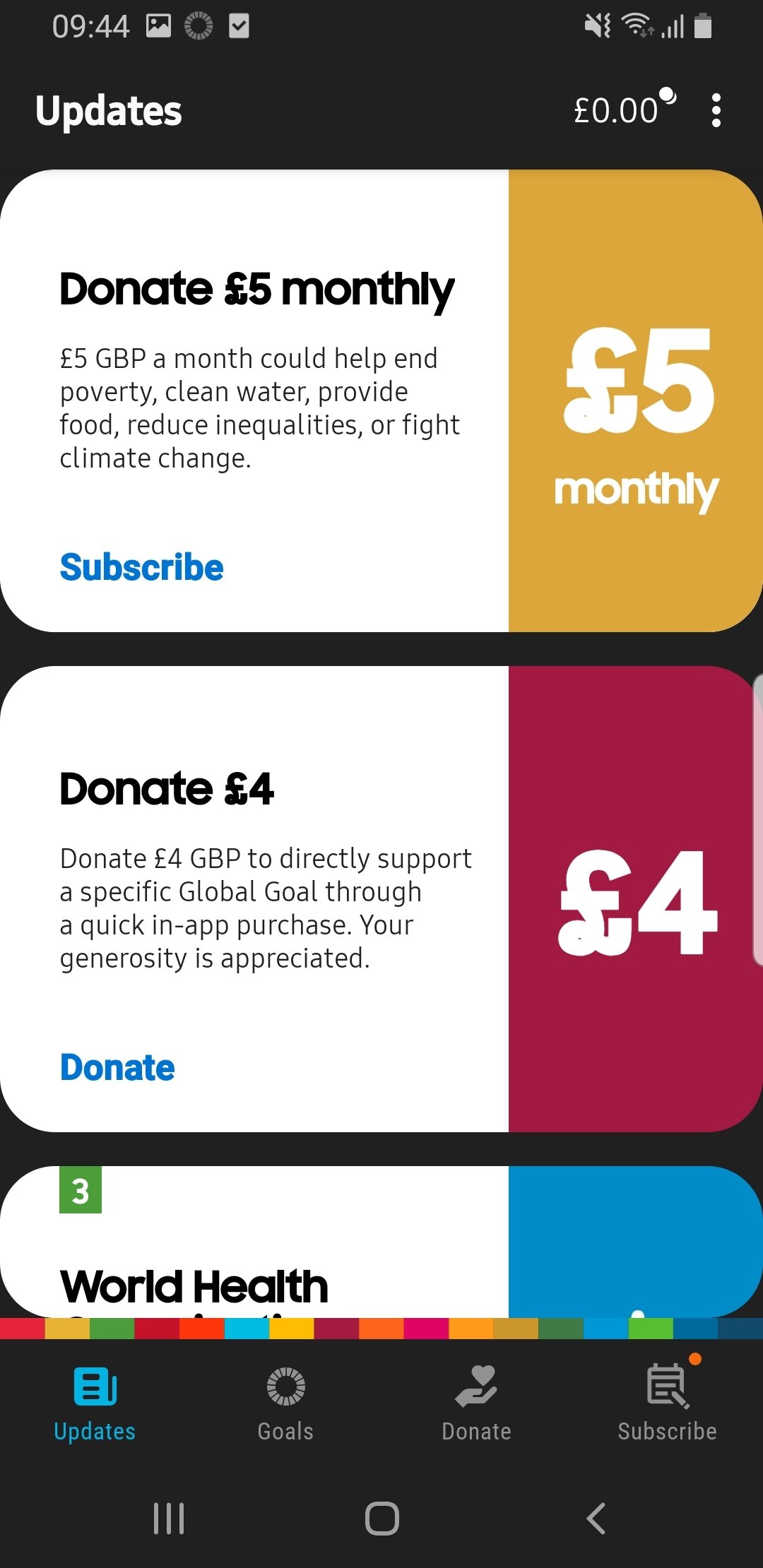Go back using the system back button
Viewport: 763px width, 1568px height.
click(x=596, y=1519)
